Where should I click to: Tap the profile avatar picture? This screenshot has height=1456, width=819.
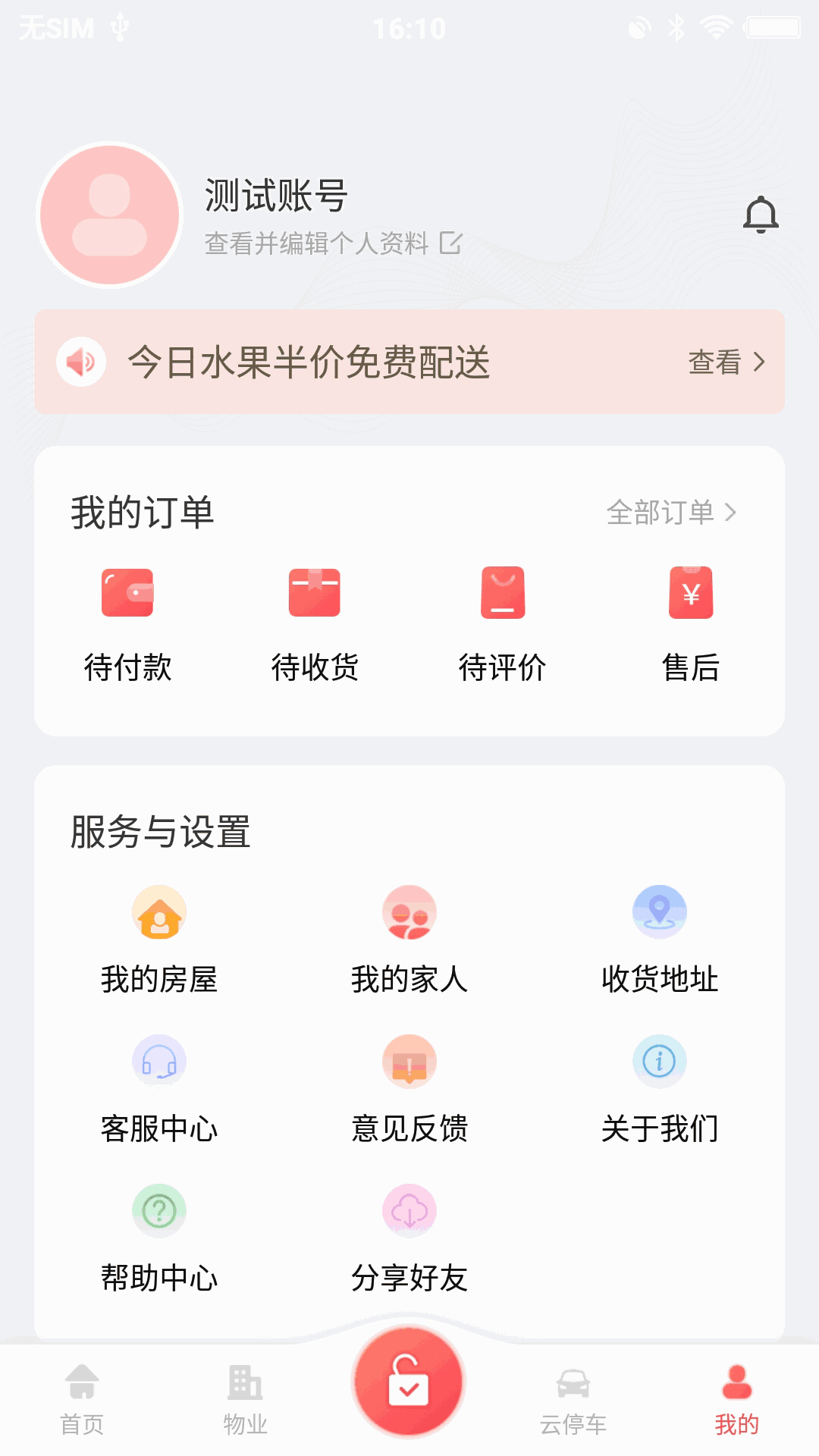(110, 215)
